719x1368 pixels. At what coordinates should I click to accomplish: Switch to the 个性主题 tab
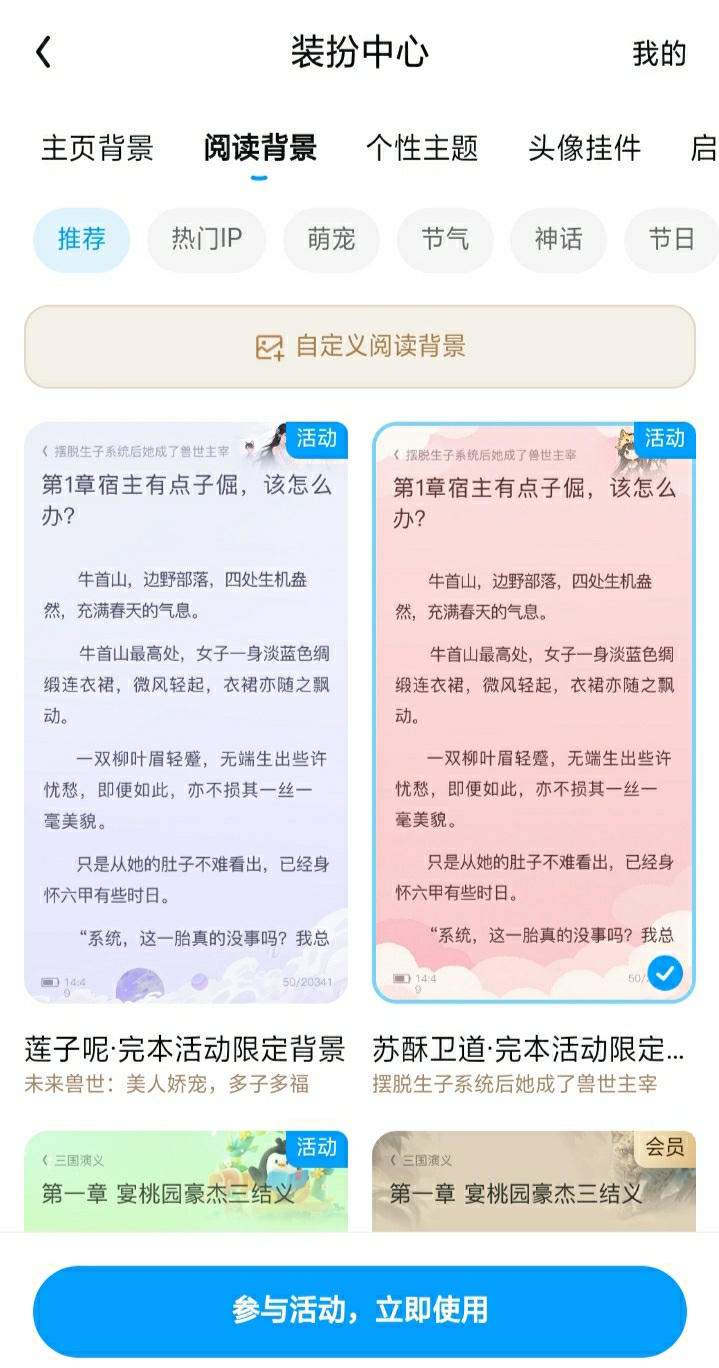[422, 148]
